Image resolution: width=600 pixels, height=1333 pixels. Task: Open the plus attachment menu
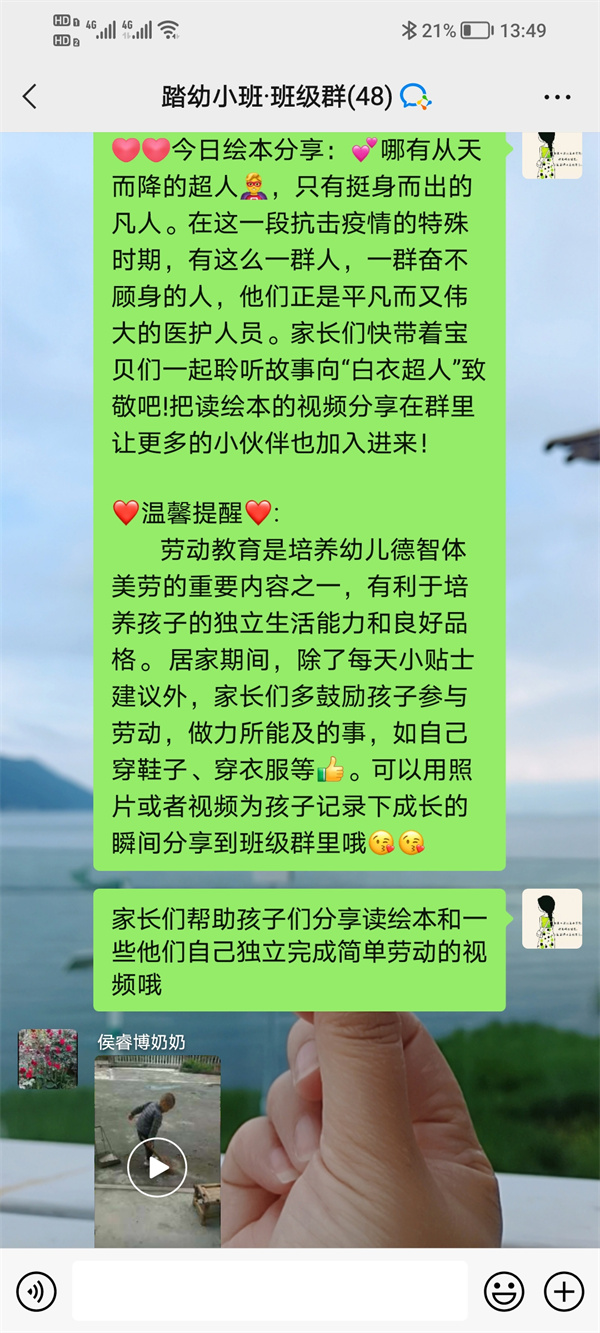tap(563, 1291)
